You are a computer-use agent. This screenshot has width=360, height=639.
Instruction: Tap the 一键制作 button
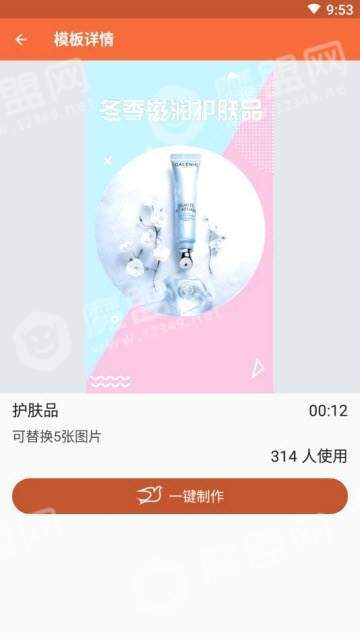pyautogui.click(x=180, y=496)
